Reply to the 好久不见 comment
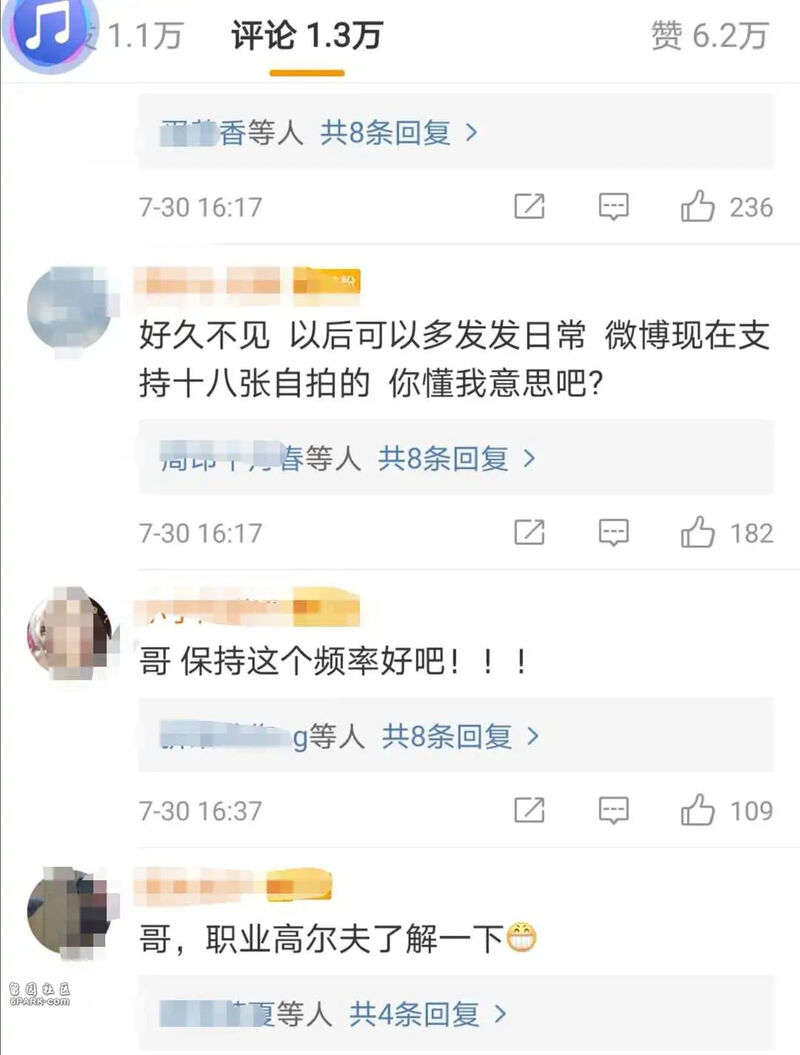 [613, 533]
